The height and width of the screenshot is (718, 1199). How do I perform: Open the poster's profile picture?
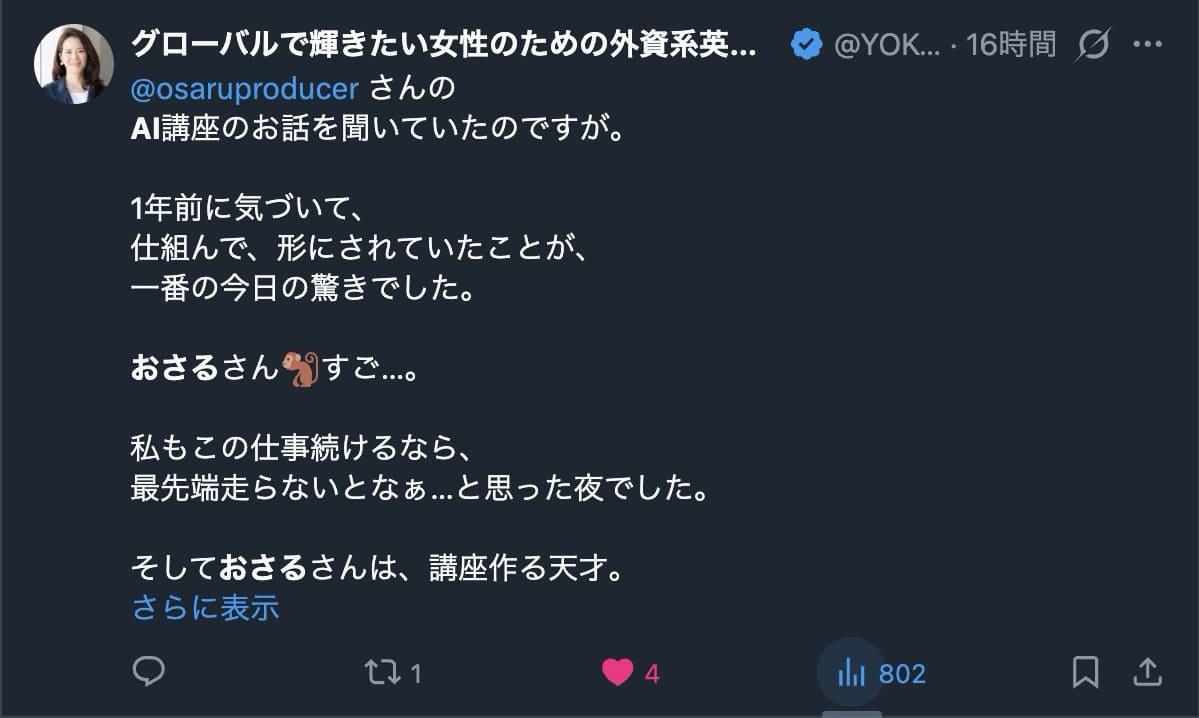tap(74, 64)
